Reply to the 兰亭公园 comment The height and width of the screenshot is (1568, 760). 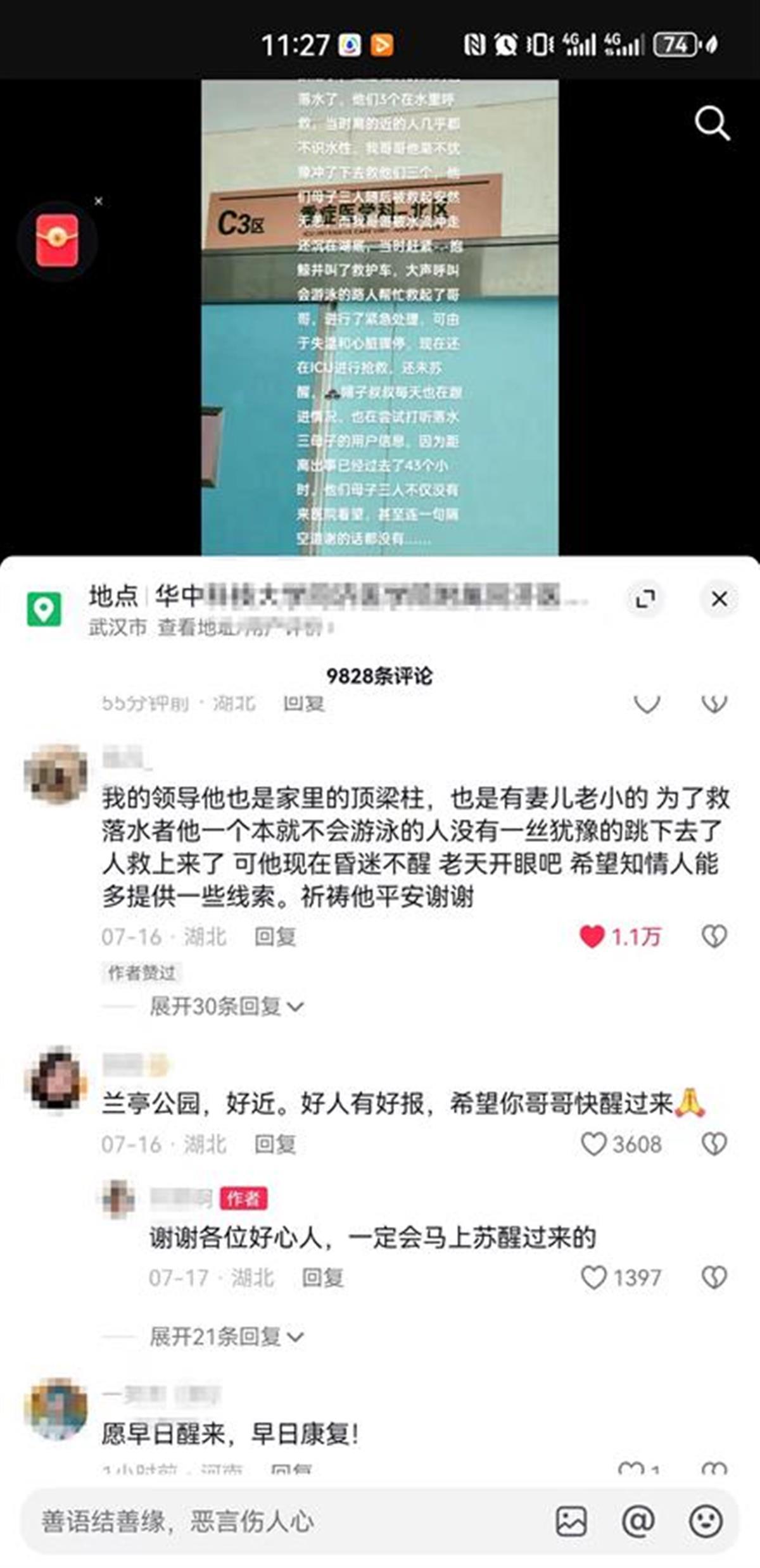[275, 1144]
